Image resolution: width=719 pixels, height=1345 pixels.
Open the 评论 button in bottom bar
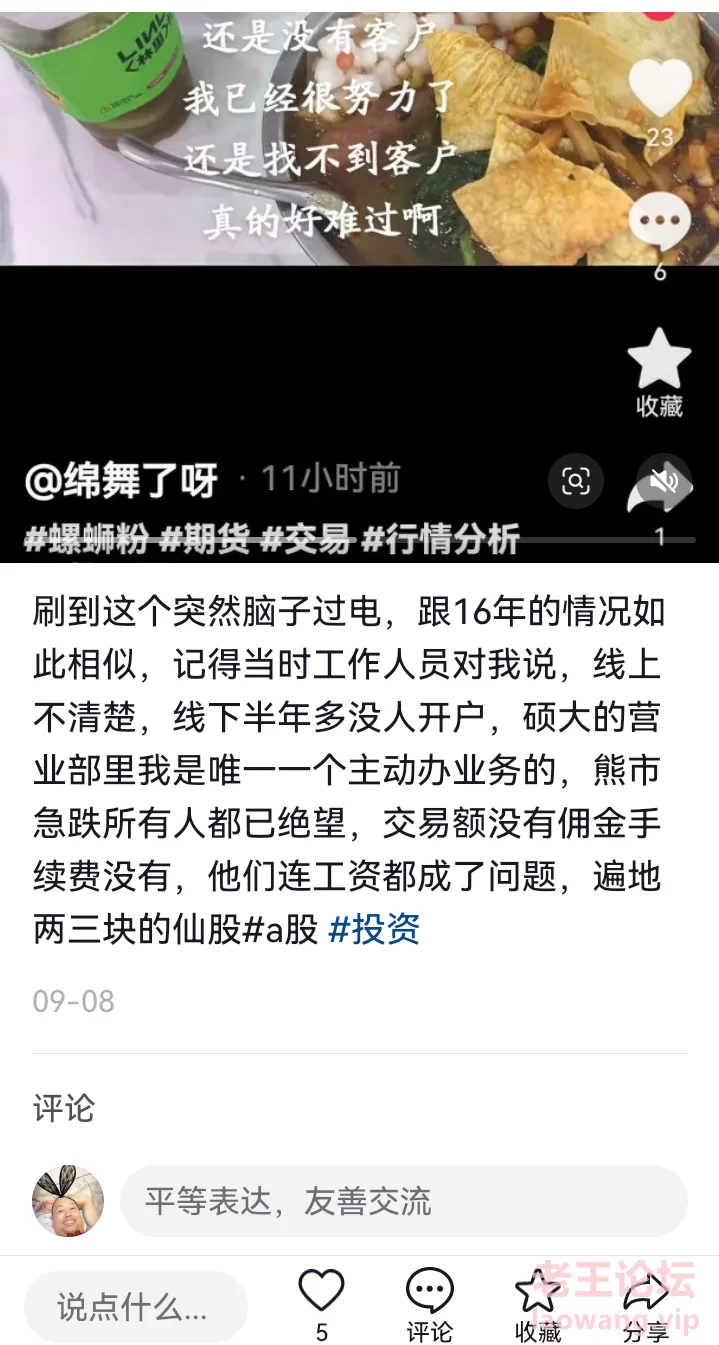coord(430,1304)
